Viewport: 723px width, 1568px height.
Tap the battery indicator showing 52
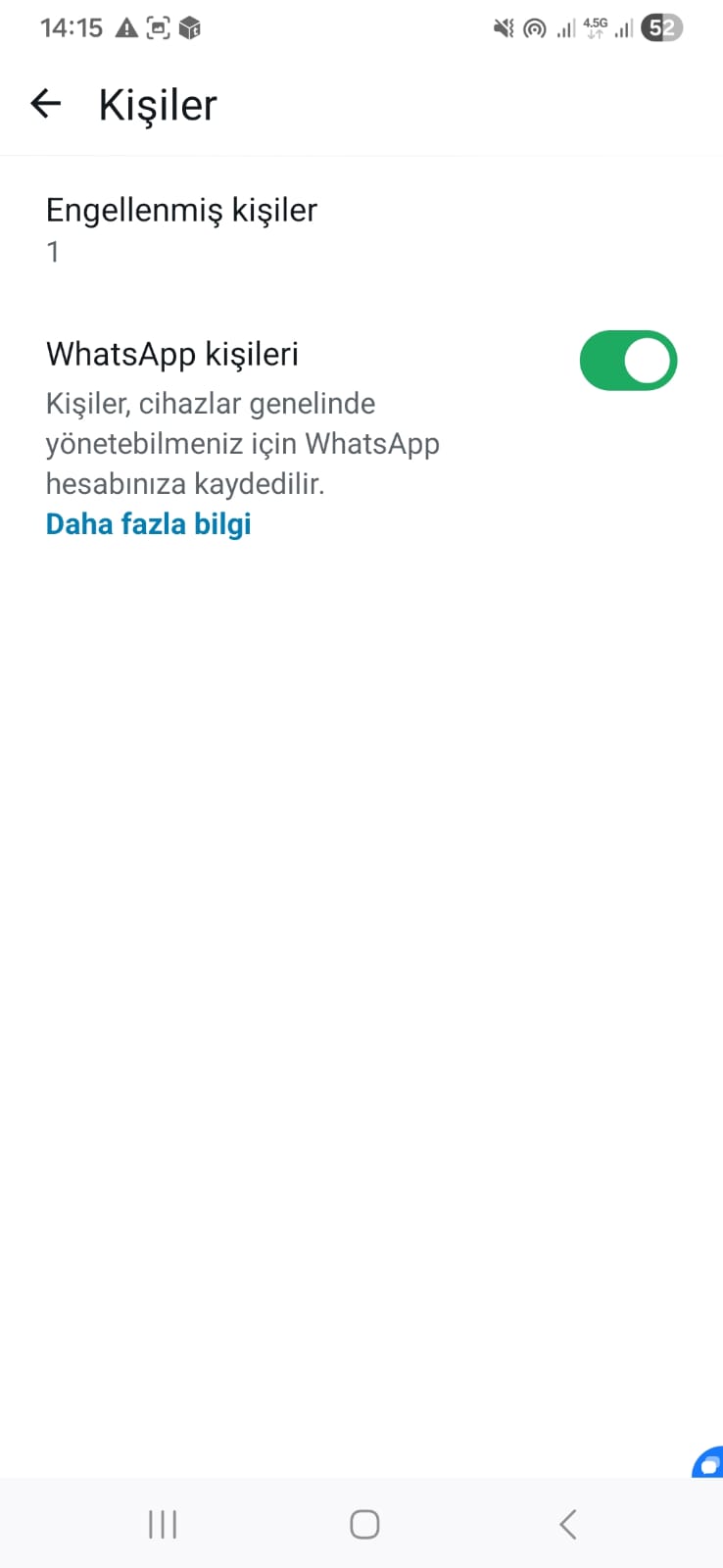pos(661,27)
